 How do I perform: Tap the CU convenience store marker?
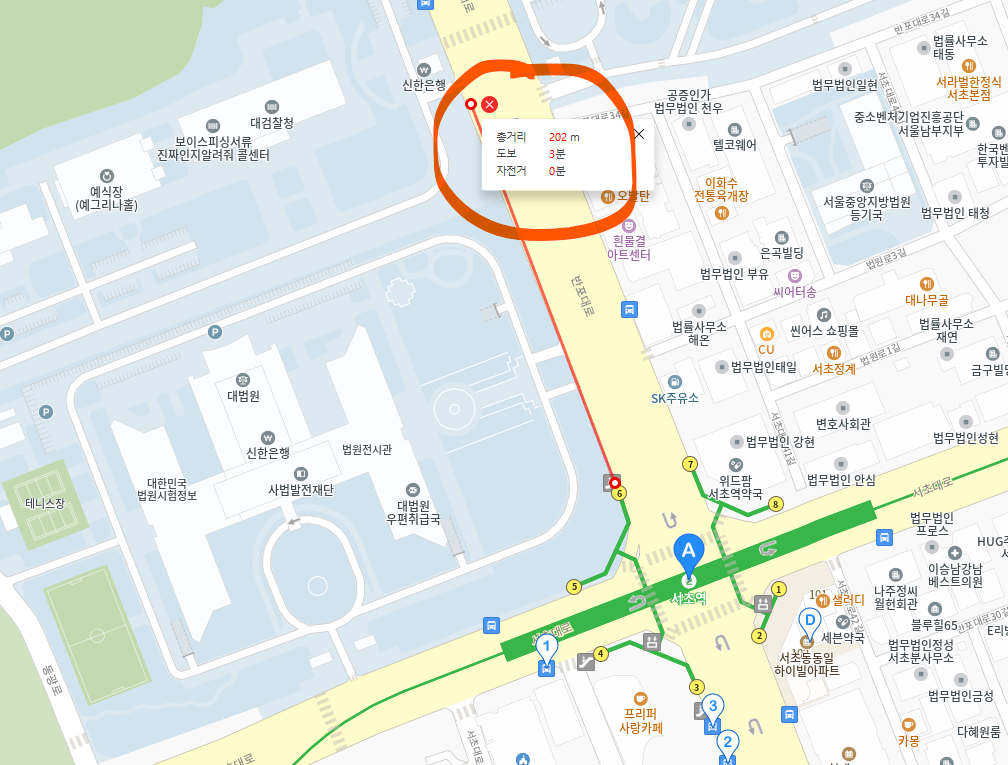pyautogui.click(x=767, y=333)
